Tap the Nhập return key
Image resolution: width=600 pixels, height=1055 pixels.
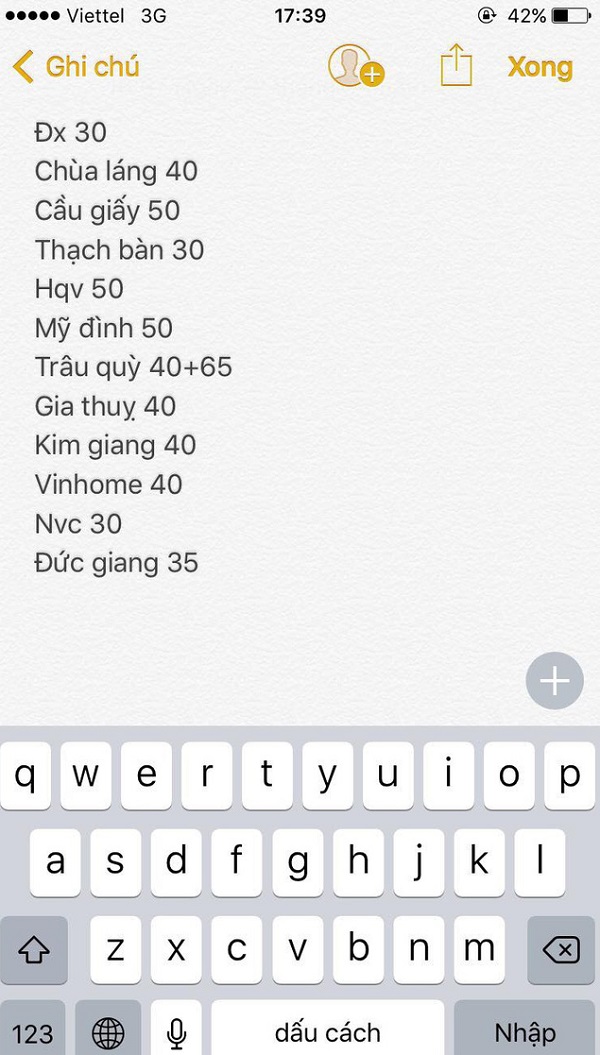(524, 1032)
